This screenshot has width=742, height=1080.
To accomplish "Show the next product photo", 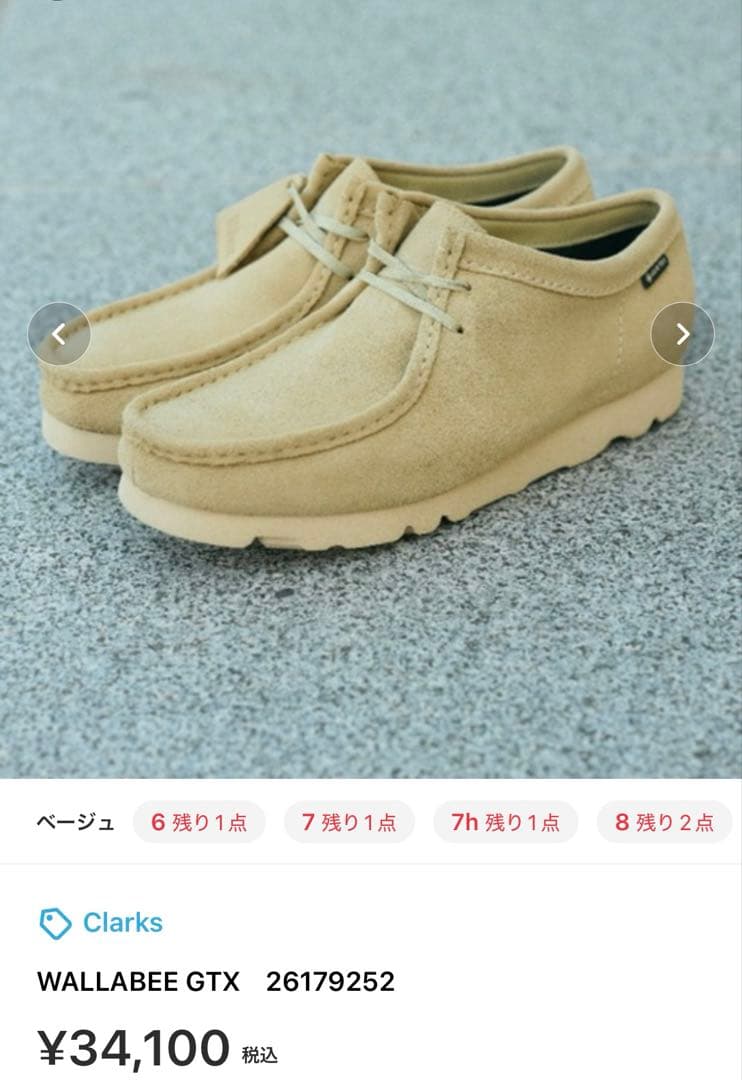I will pos(682,334).
